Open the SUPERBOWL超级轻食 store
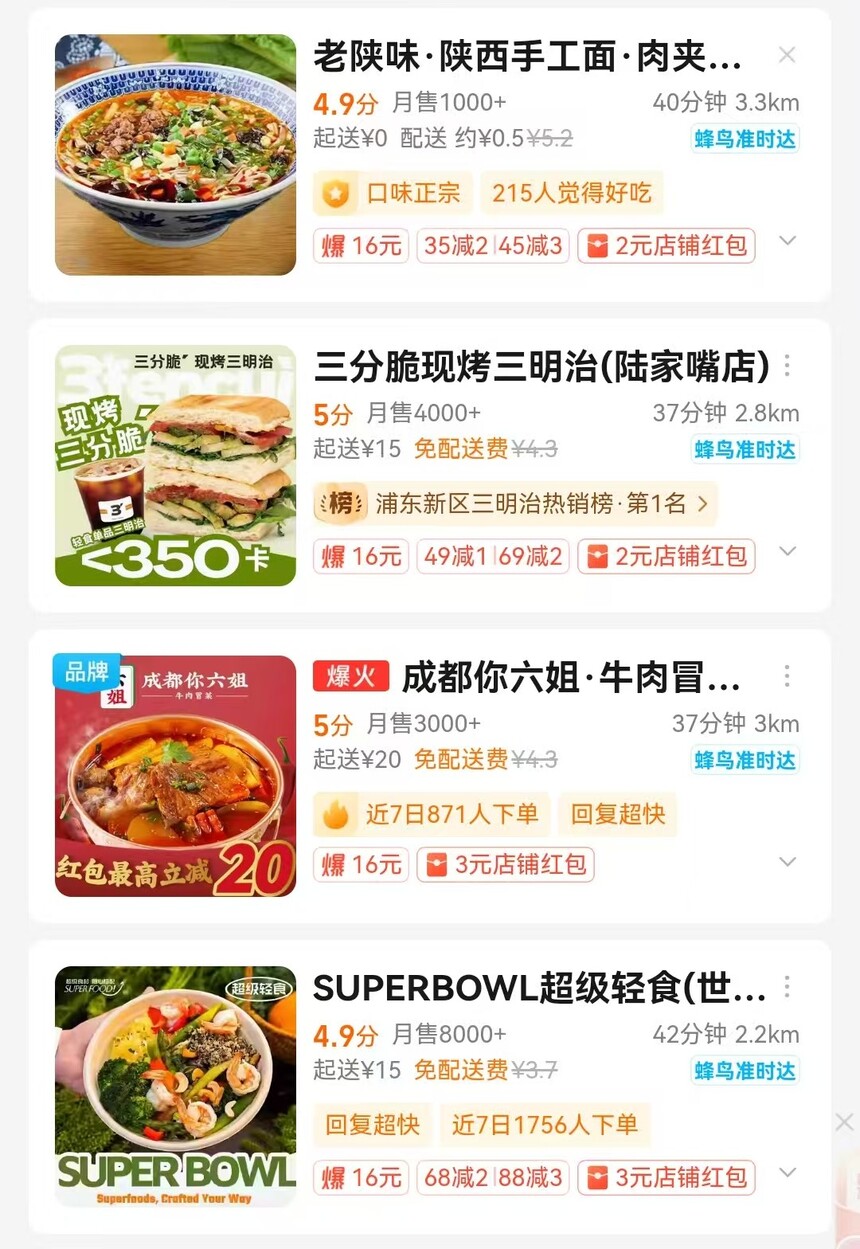Viewport: 860px width, 1249px height. [539, 988]
